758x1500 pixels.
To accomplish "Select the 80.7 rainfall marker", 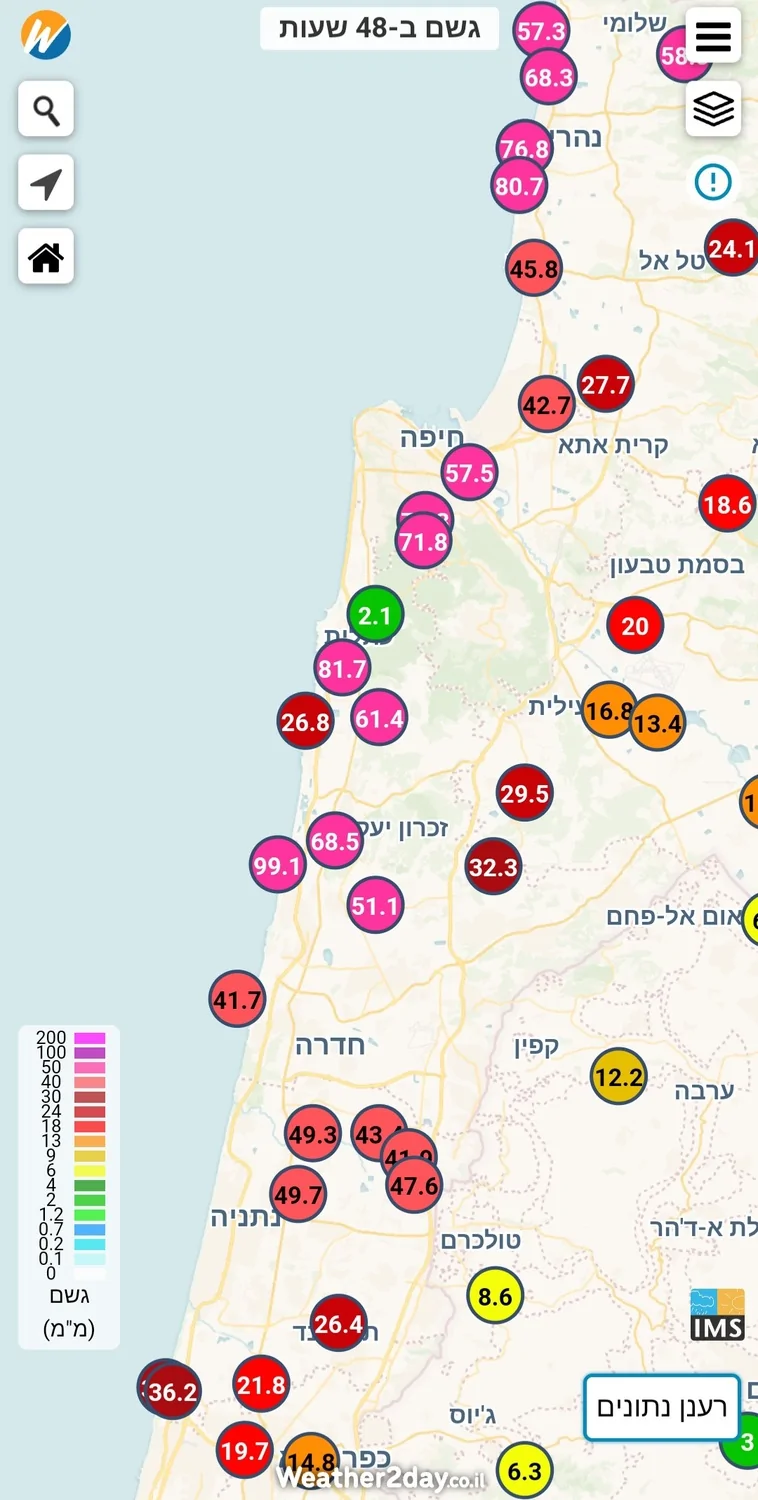I will 519,186.
